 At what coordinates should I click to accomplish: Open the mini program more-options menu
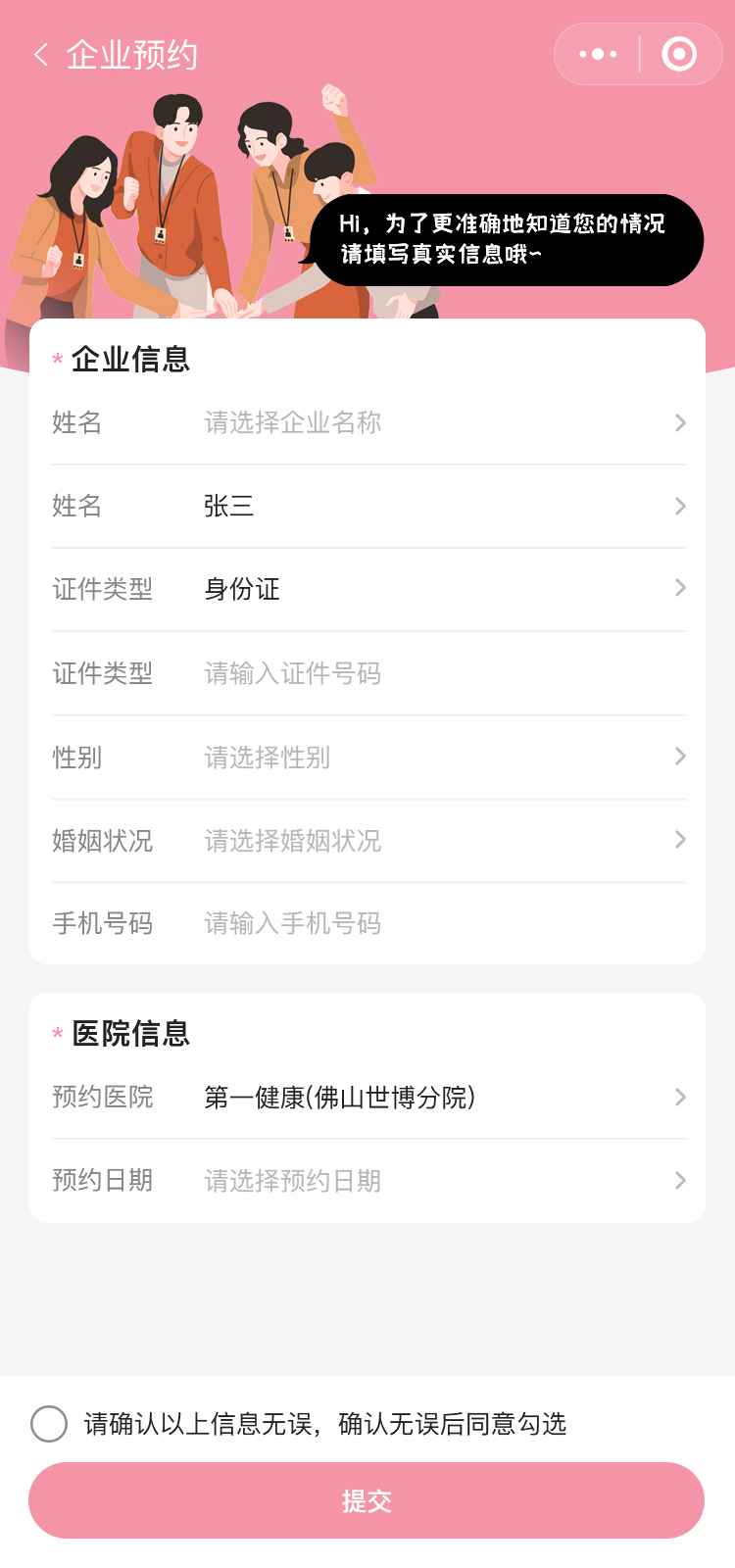tap(598, 55)
